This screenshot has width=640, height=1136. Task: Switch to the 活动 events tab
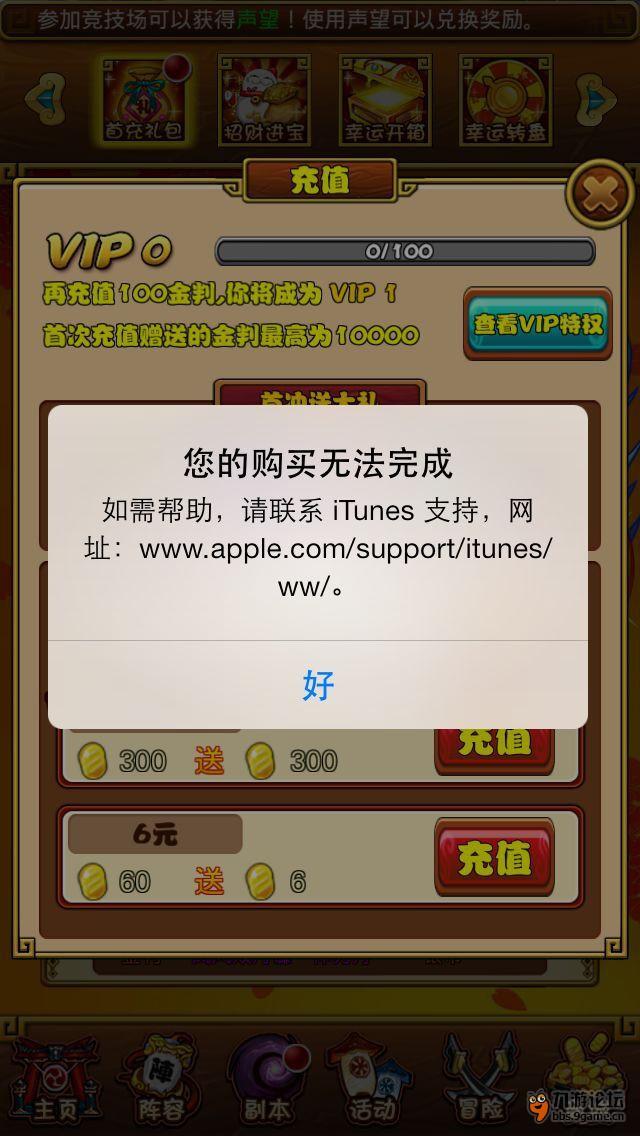[x=372, y=1080]
